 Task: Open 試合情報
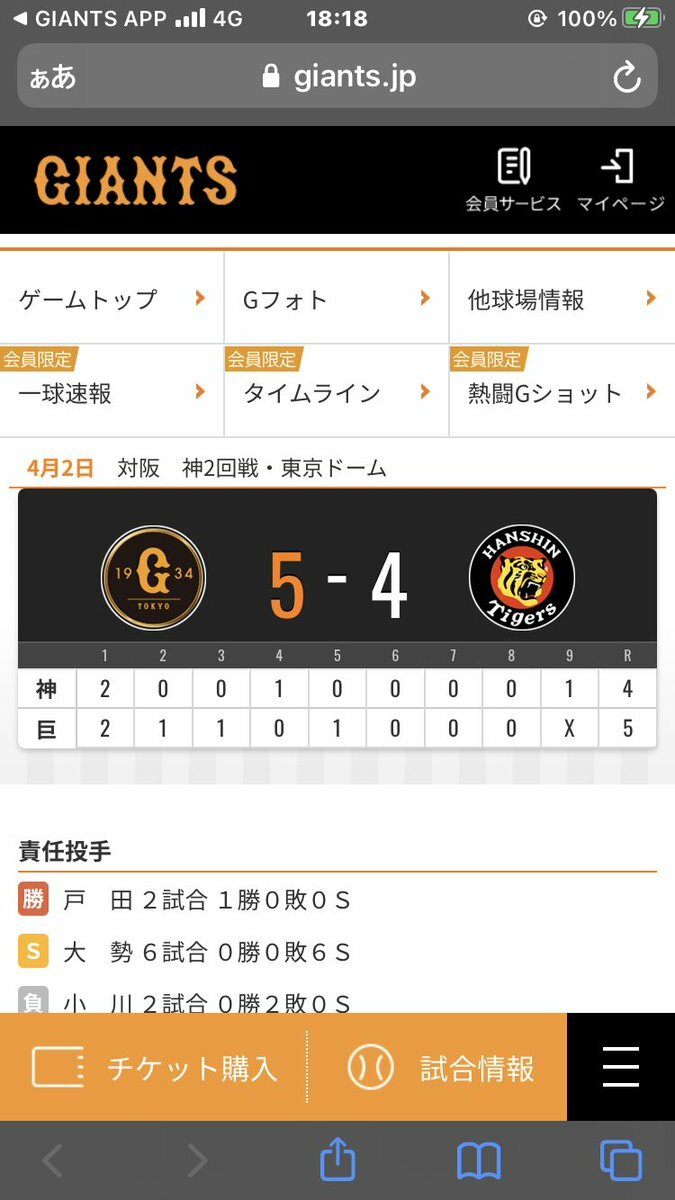[x=440, y=1067]
